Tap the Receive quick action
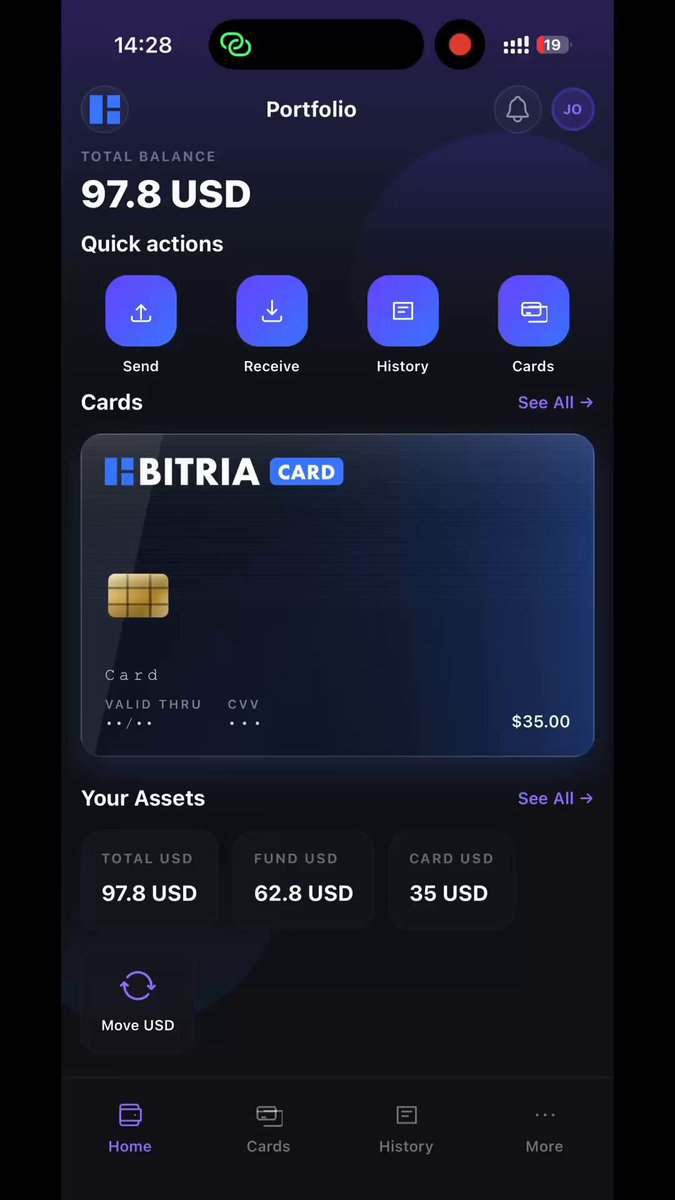 click(x=272, y=325)
